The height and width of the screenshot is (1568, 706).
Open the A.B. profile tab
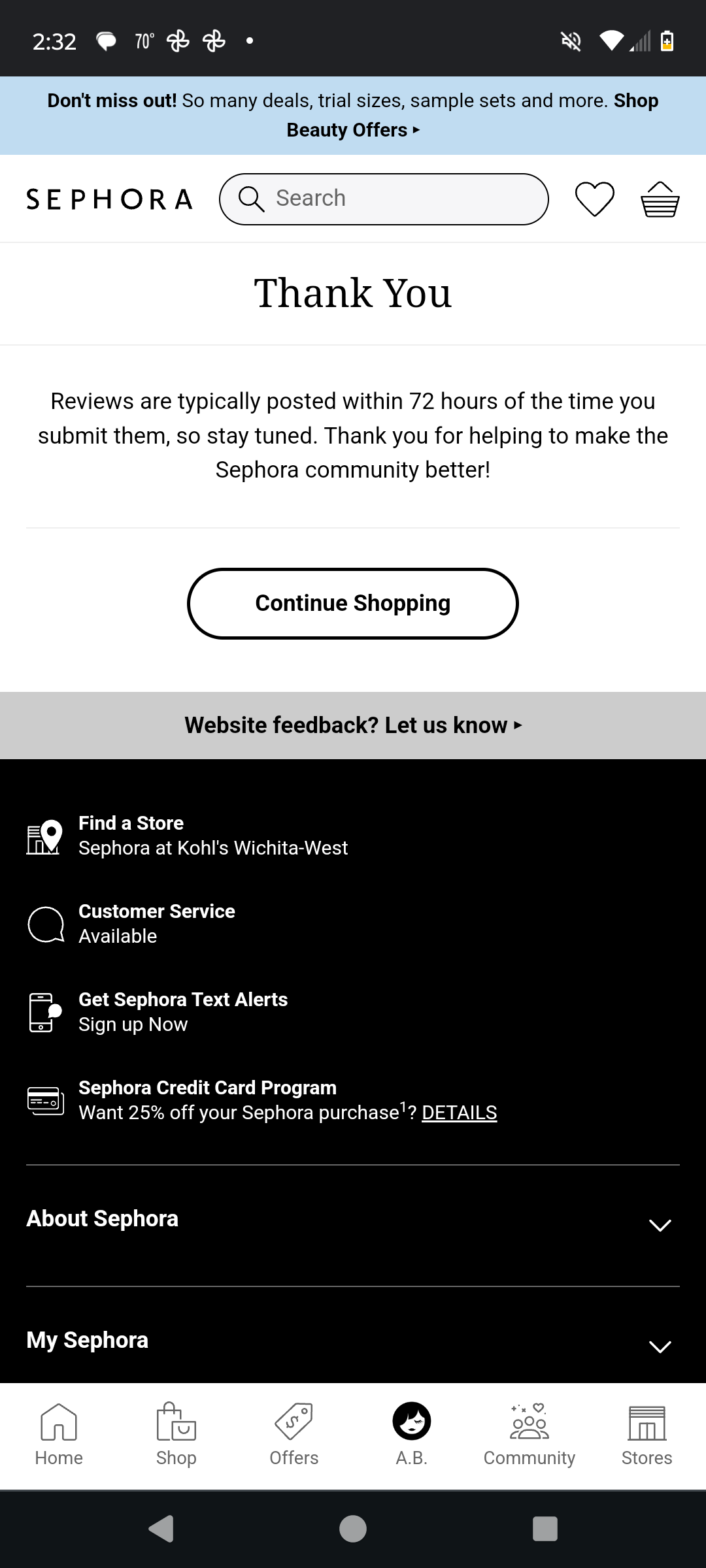click(x=412, y=1434)
